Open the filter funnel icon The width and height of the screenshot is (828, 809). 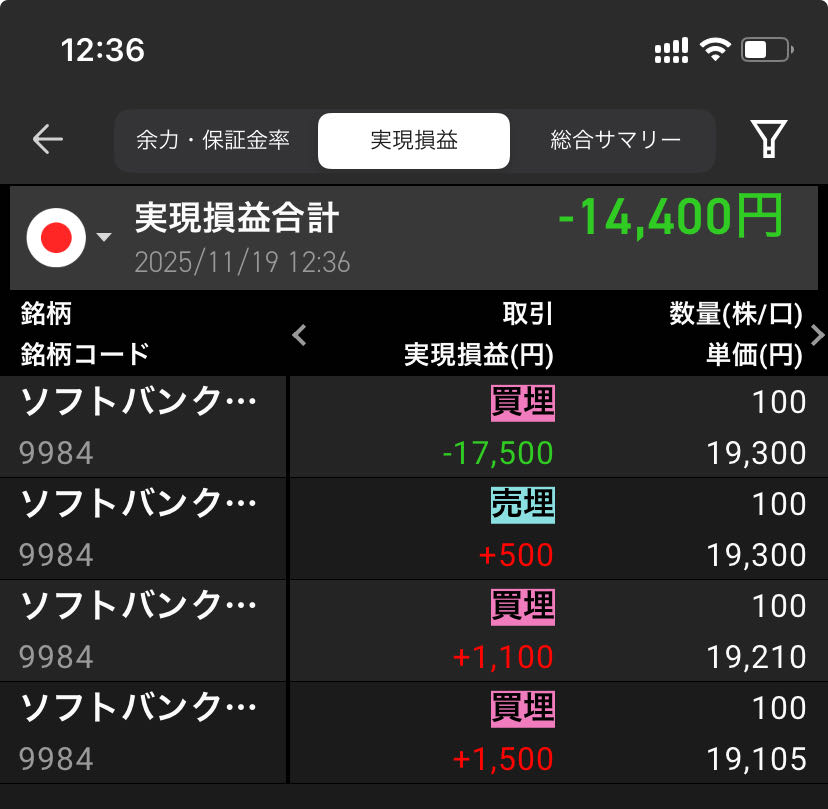point(769,140)
